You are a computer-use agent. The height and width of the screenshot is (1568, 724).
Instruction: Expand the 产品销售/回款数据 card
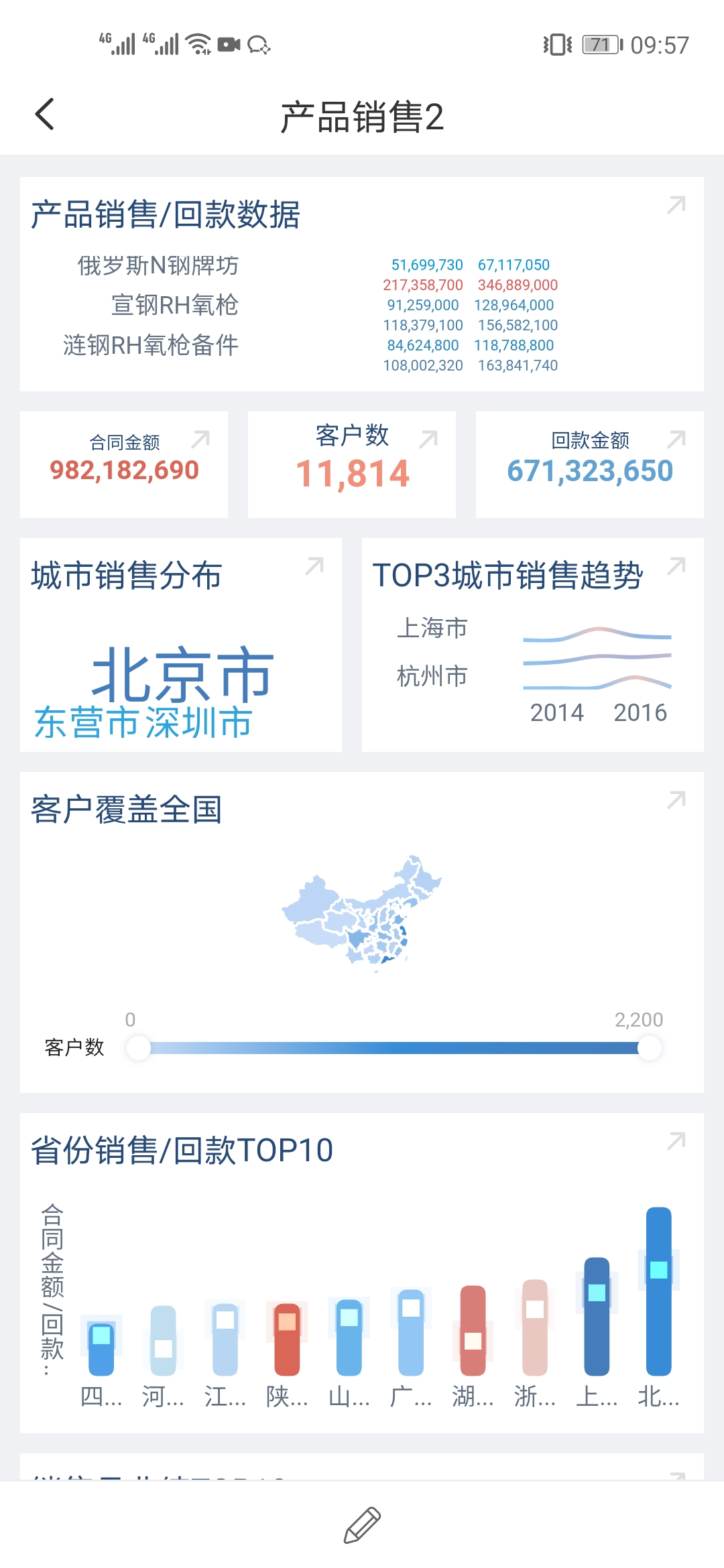[676, 204]
